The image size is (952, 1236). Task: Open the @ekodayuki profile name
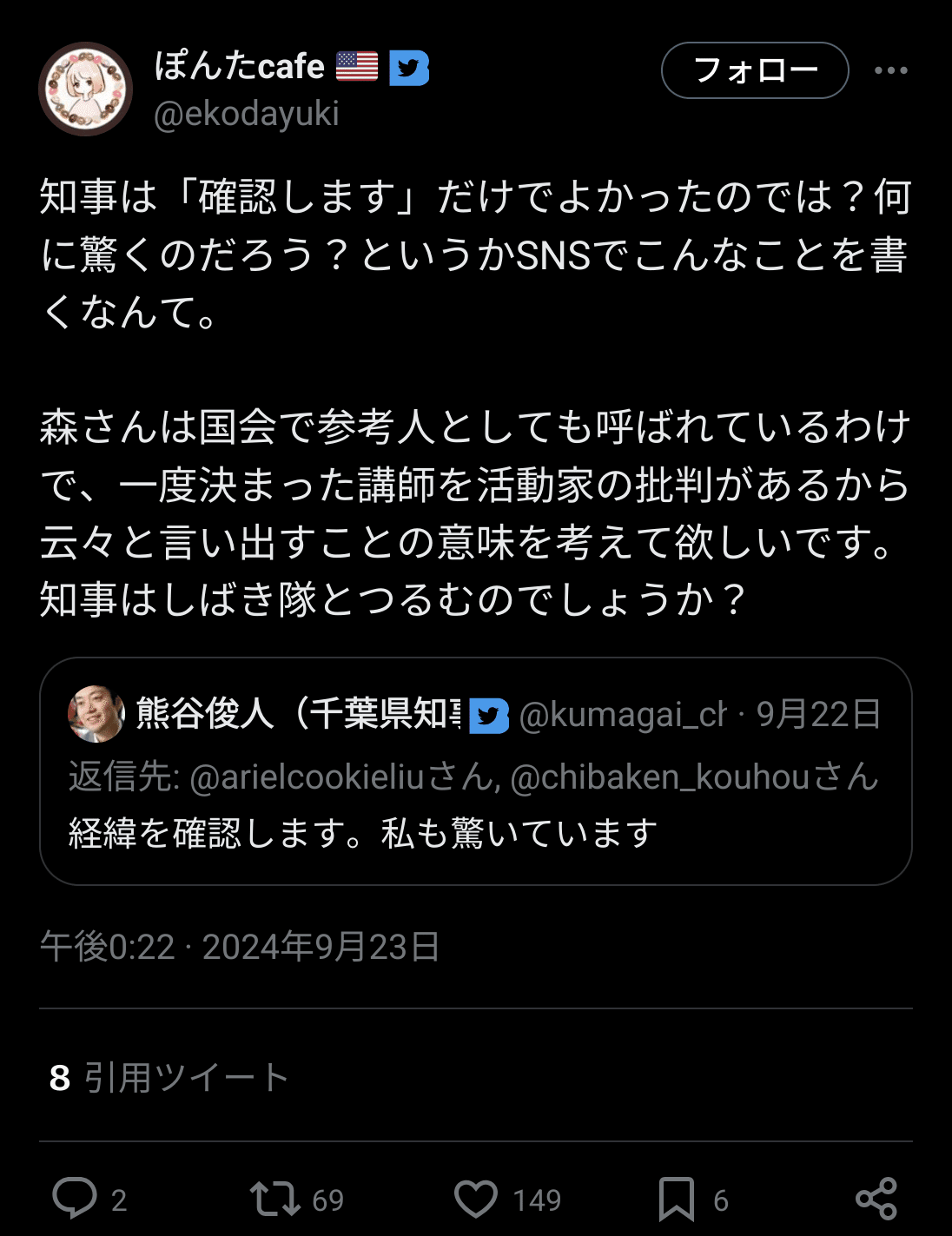tap(246, 114)
